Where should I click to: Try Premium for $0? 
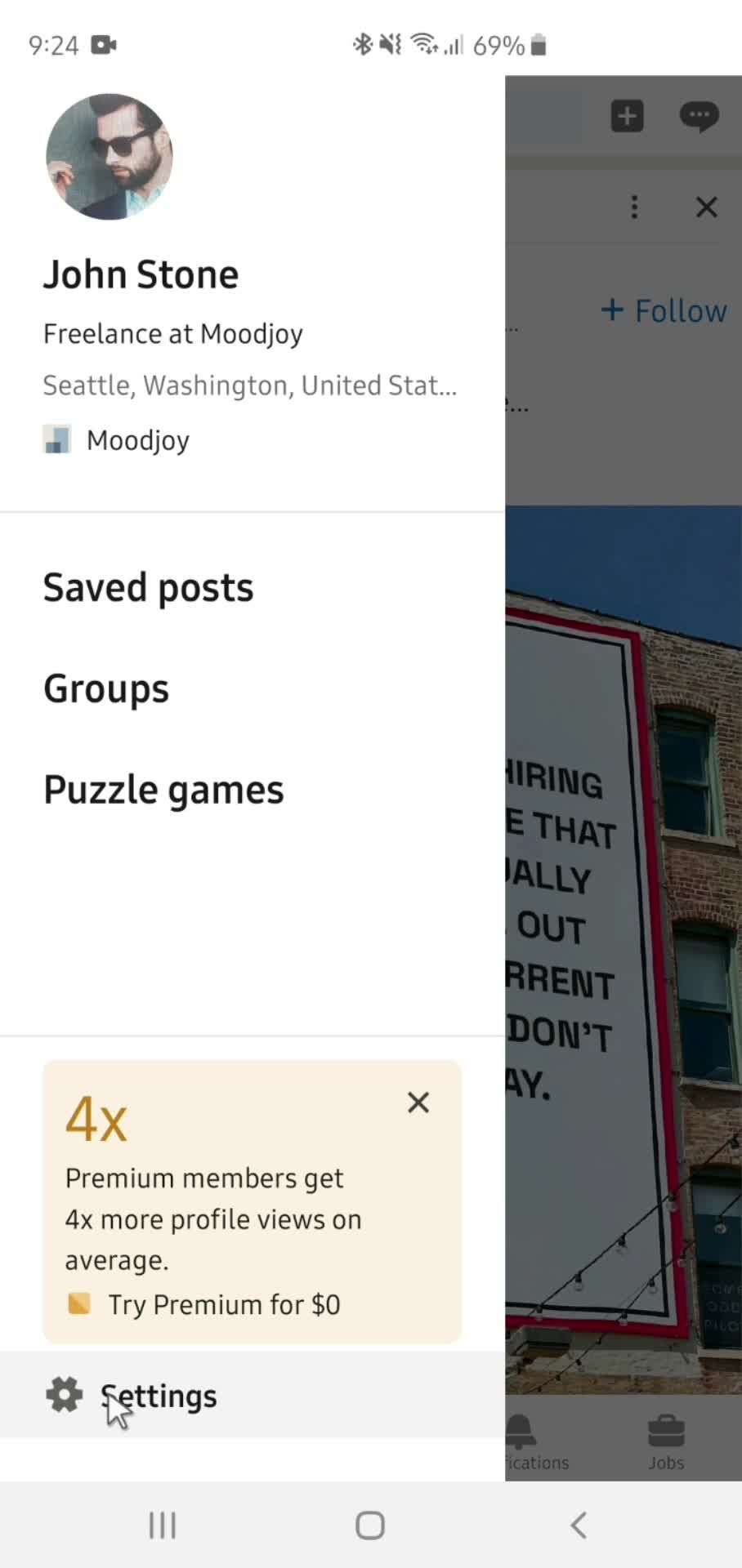coord(222,1304)
